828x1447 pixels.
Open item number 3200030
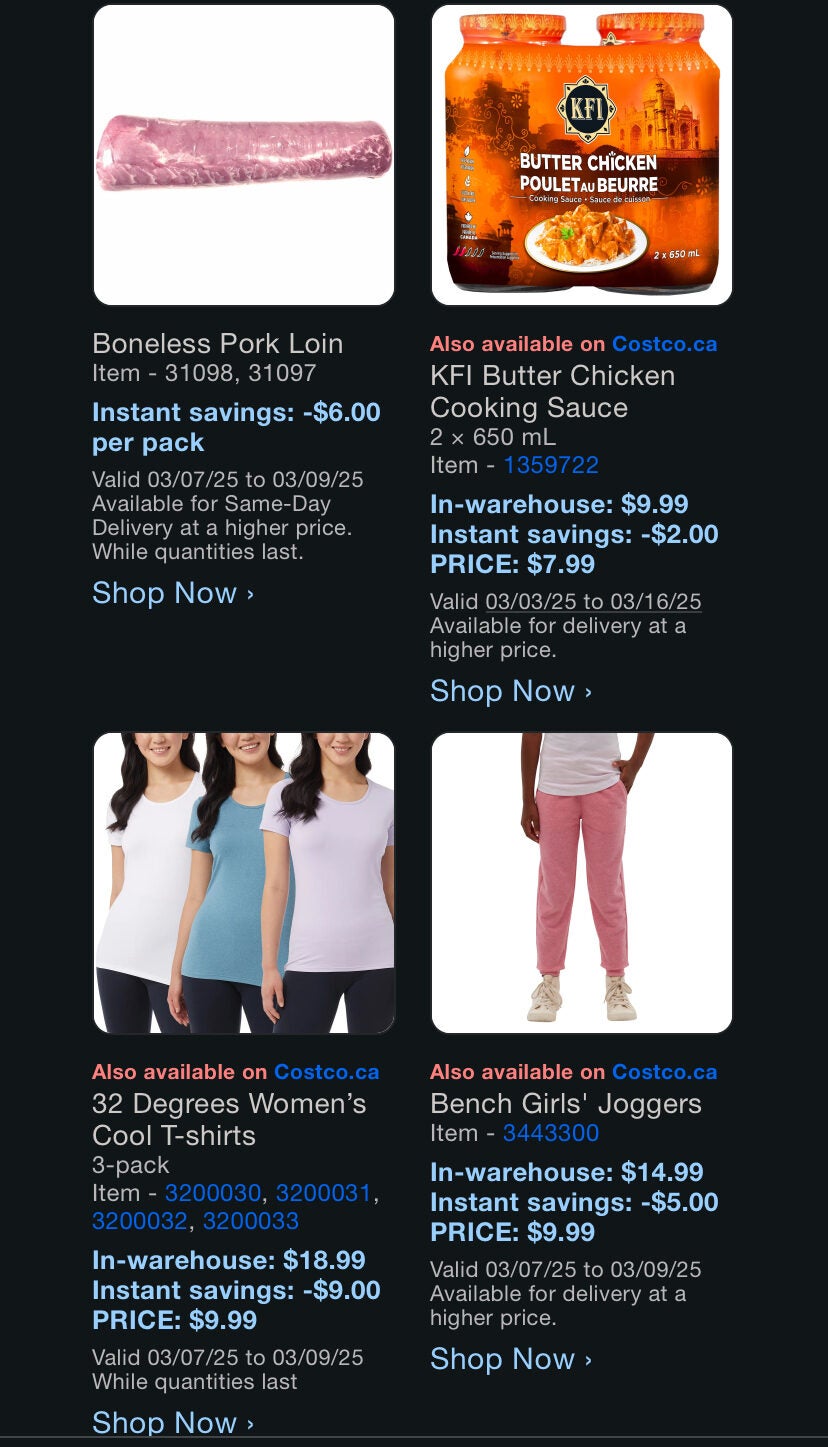tap(213, 1193)
